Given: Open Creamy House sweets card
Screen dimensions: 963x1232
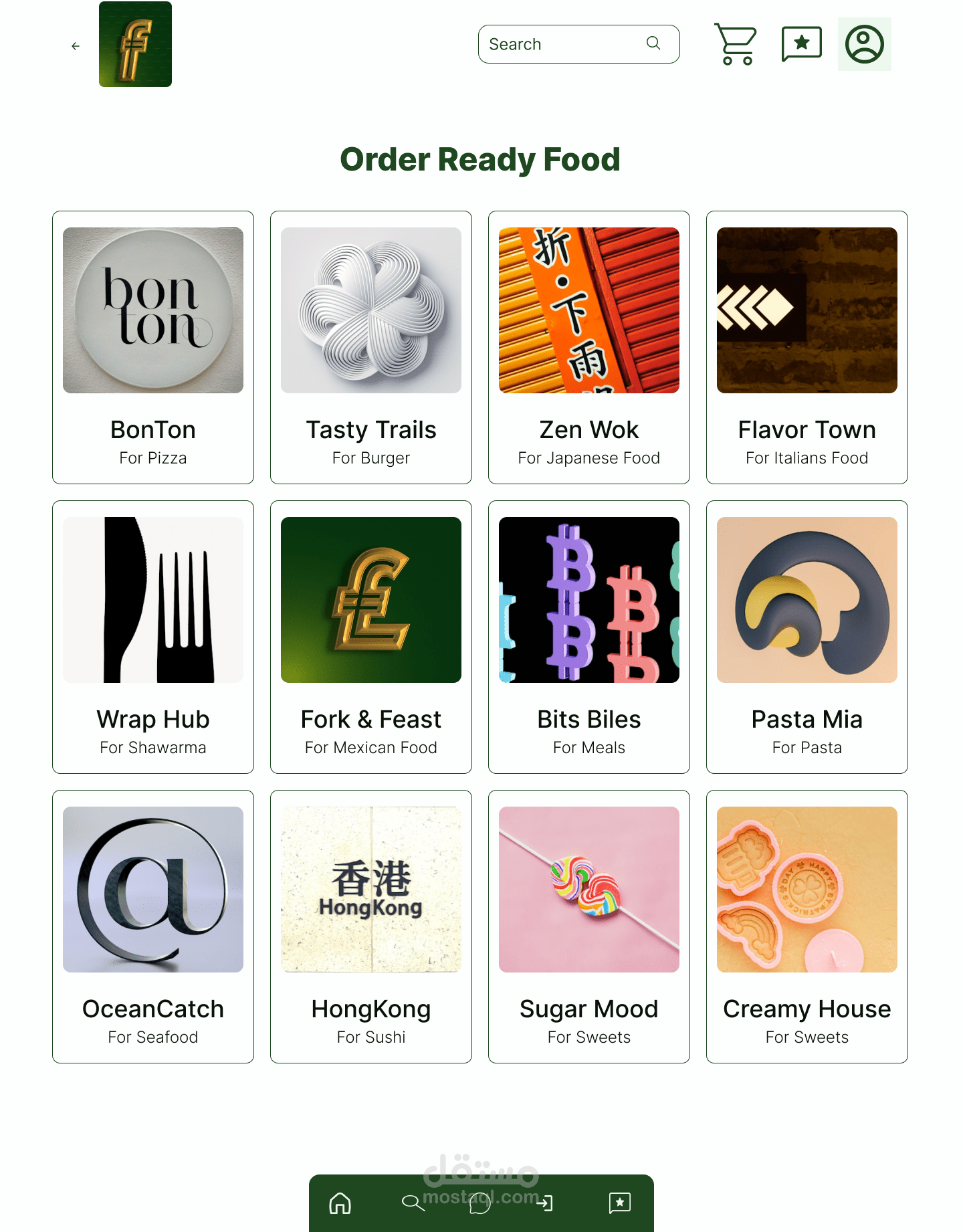Looking at the screenshot, I should click(x=807, y=926).
